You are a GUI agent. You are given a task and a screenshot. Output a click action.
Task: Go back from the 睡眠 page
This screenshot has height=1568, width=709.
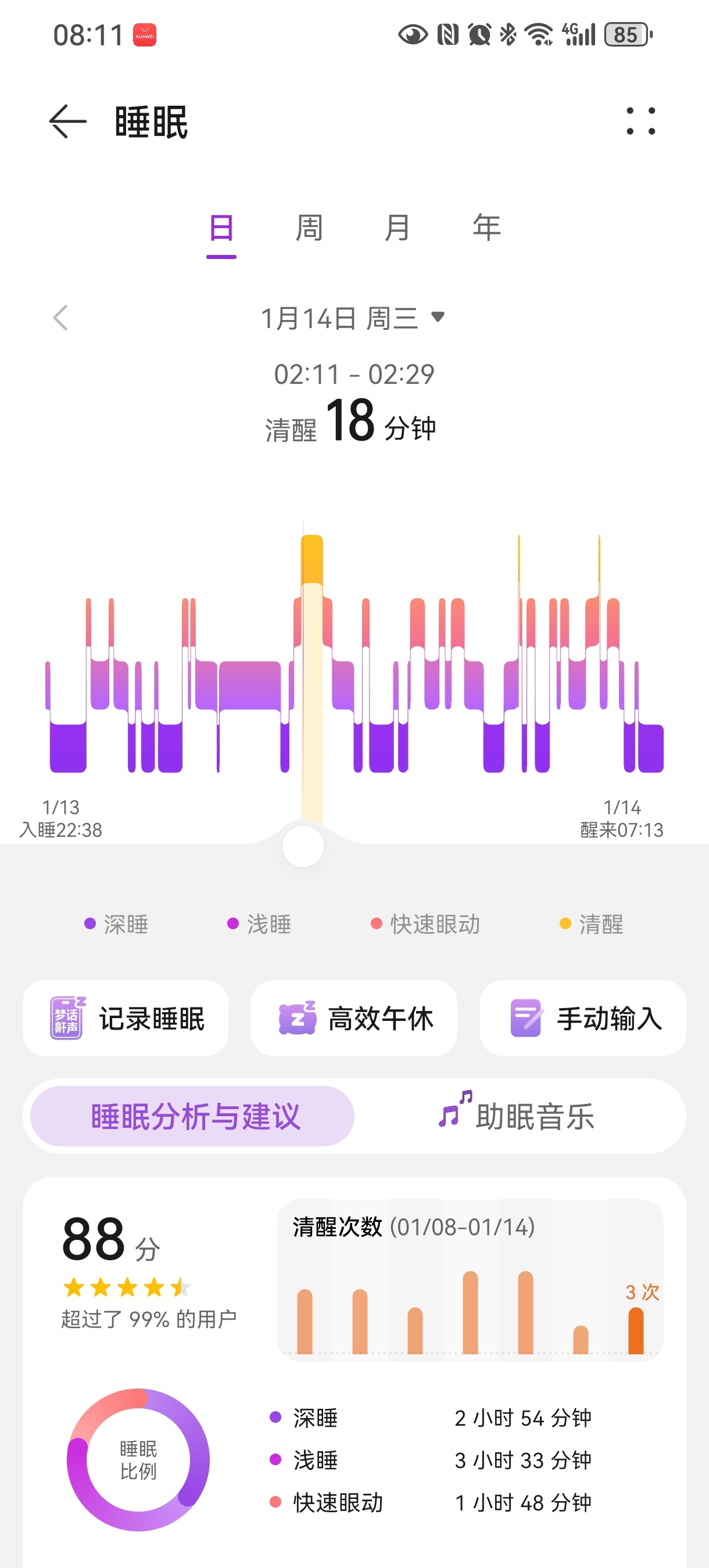pos(67,122)
